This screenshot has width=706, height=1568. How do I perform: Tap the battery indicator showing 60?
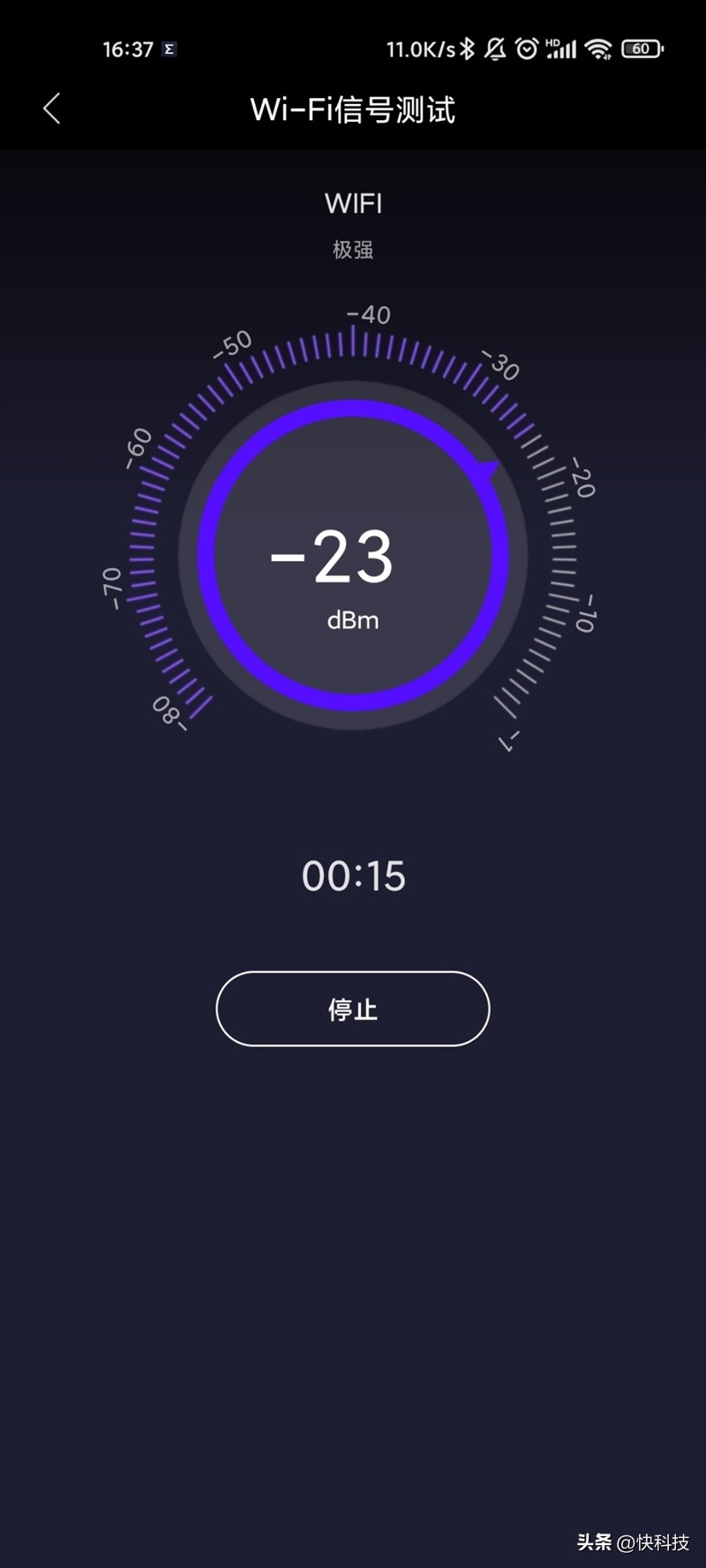point(642,50)
